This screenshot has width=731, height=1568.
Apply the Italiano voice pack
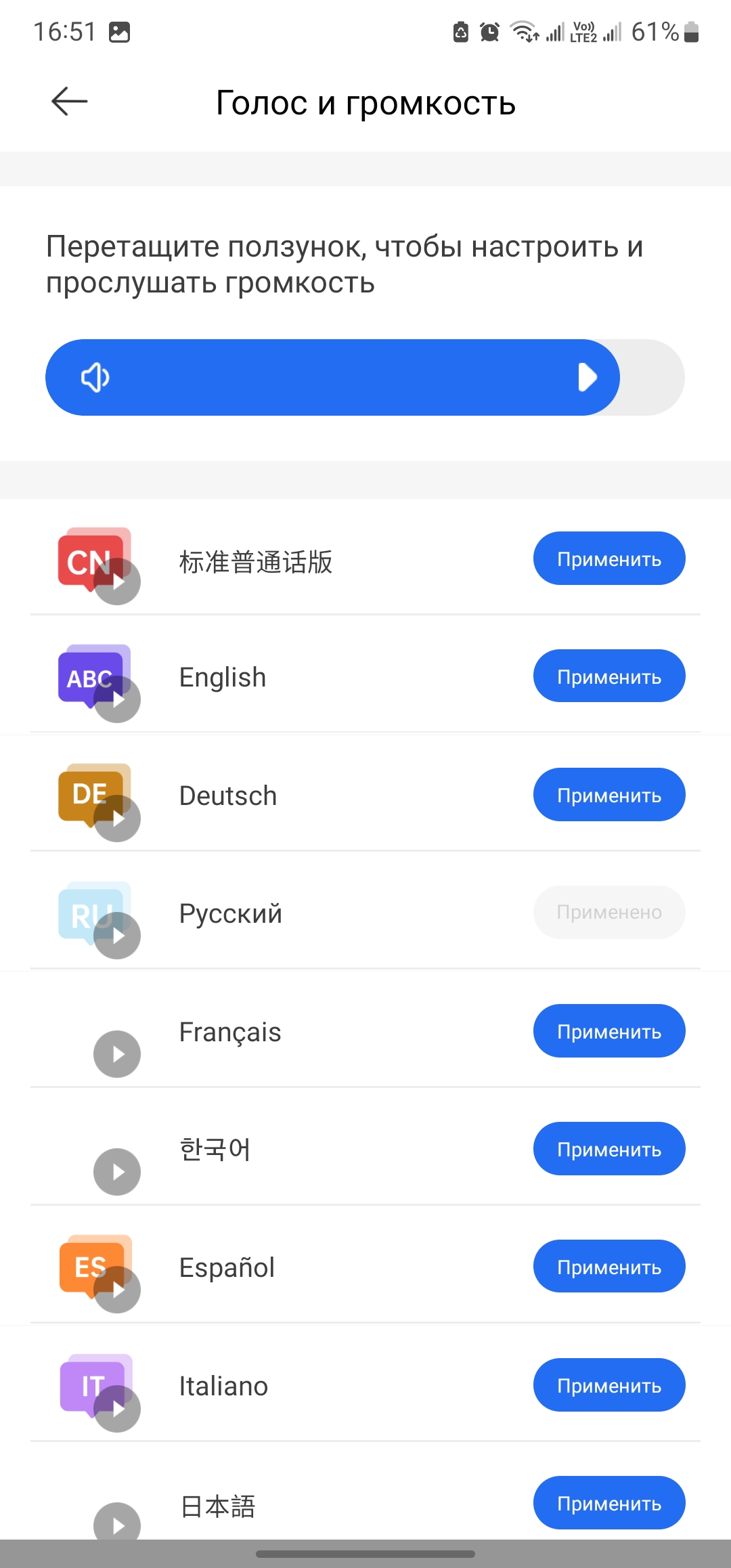(608, 1385)
